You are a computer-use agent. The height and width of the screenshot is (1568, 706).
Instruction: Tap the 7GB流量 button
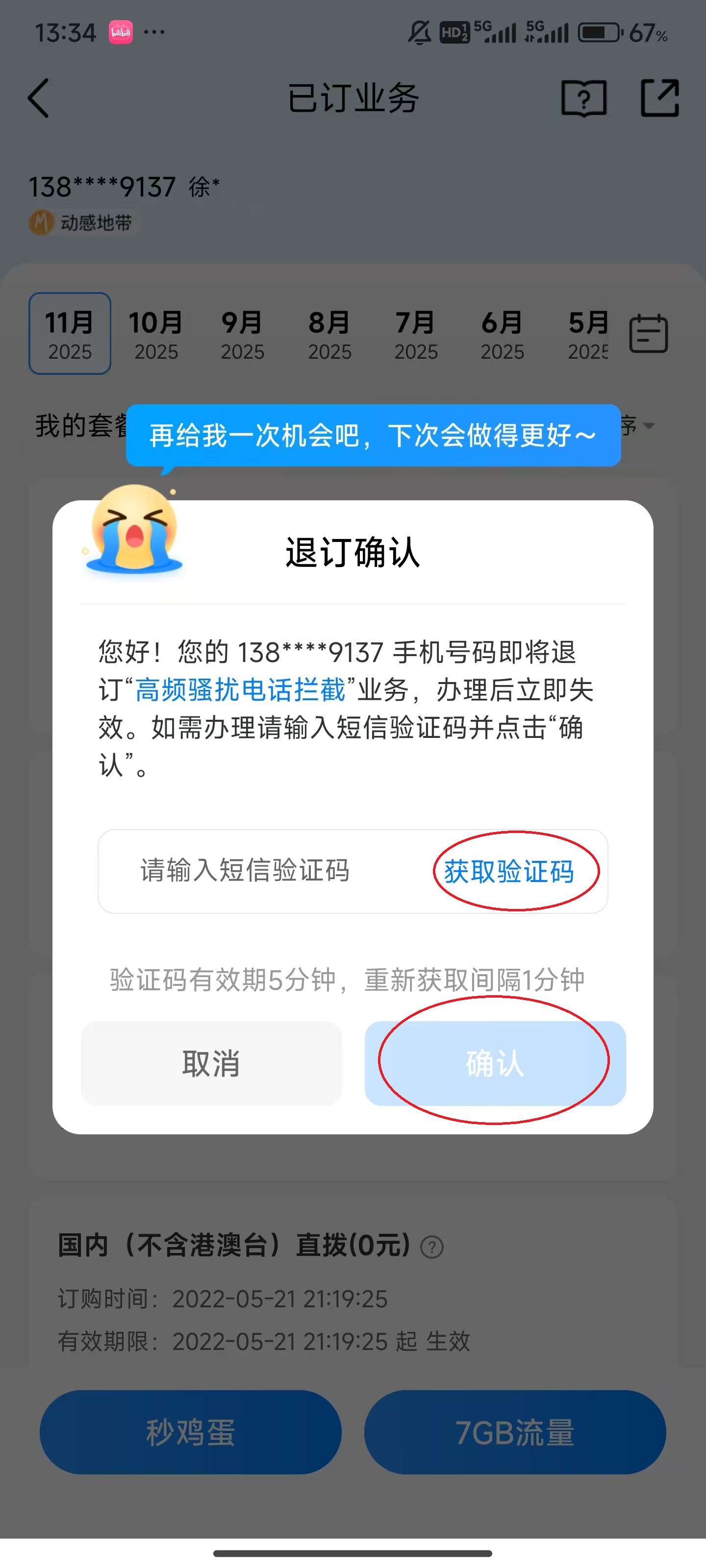point(516,1432)
